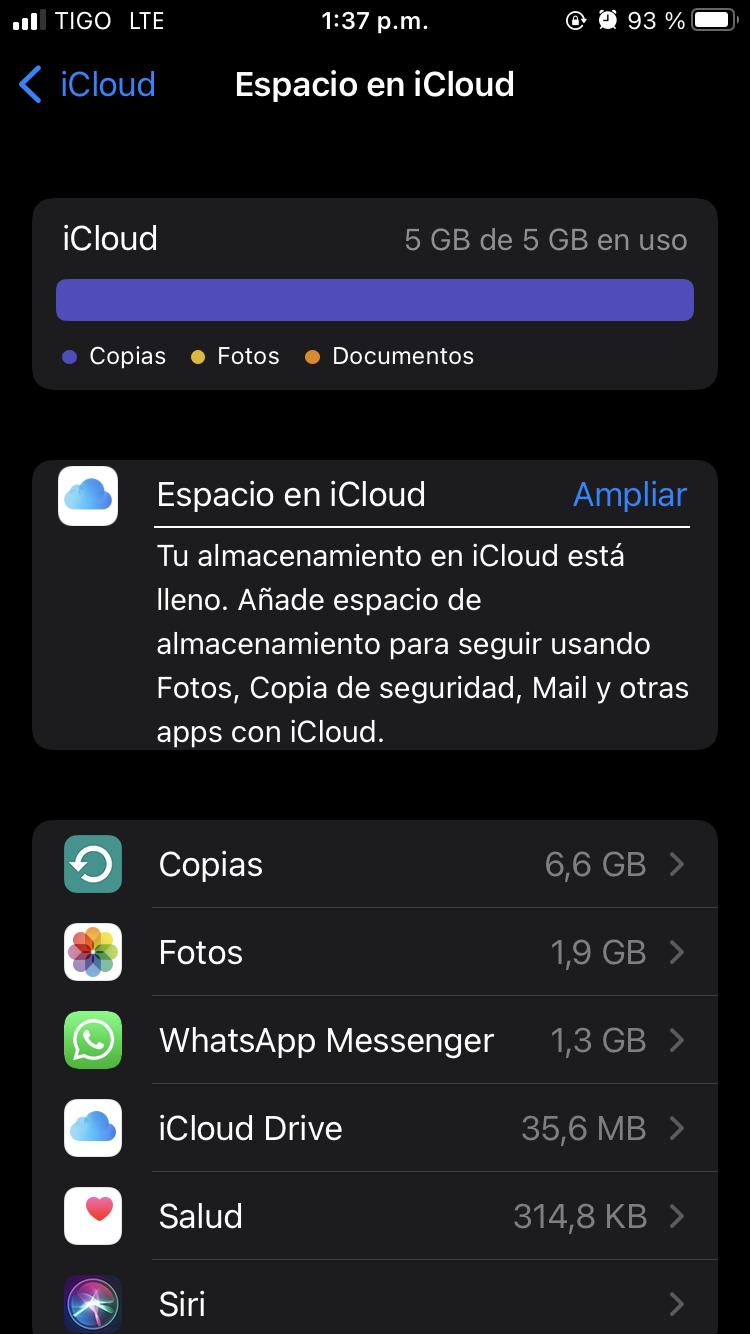750x1334 pixels.
Task: Go back to iCloud settings
Action: pos(87,84)
